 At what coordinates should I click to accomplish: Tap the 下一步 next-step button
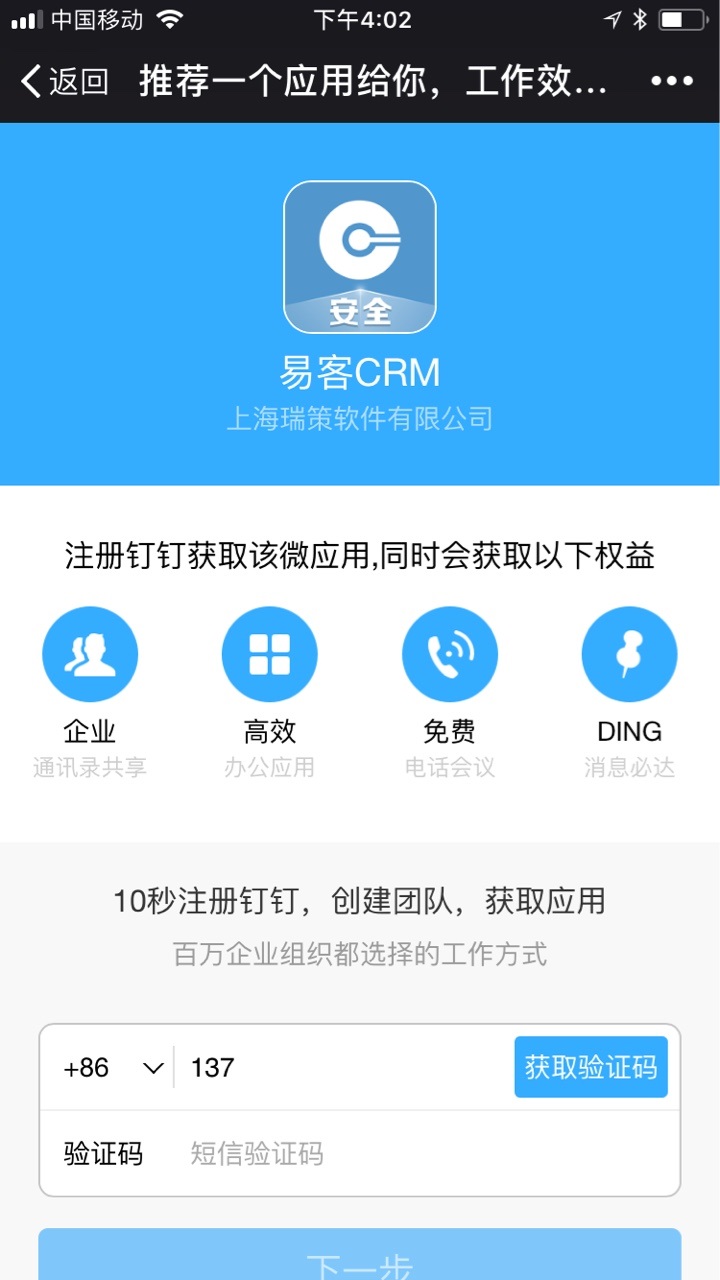360,1257
